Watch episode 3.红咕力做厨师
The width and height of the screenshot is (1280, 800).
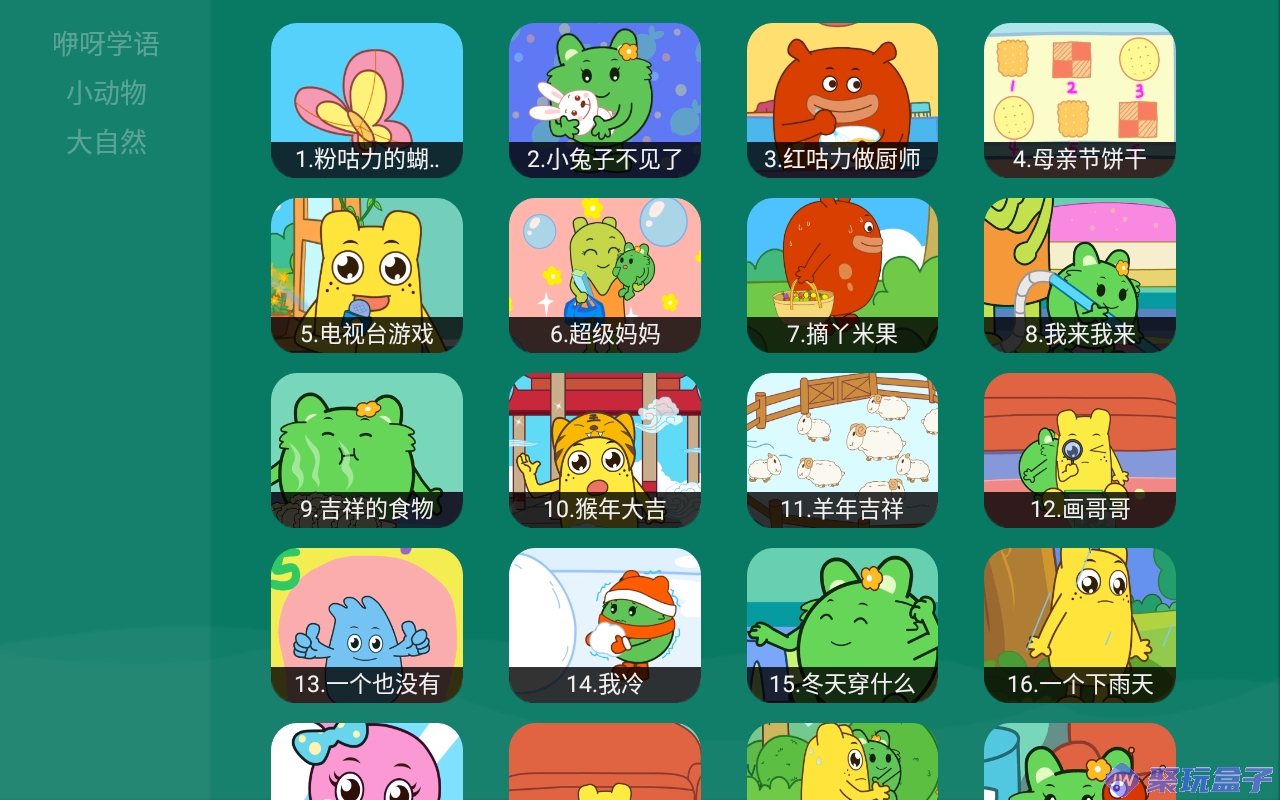pyautogui.click(x=842, y=100)
